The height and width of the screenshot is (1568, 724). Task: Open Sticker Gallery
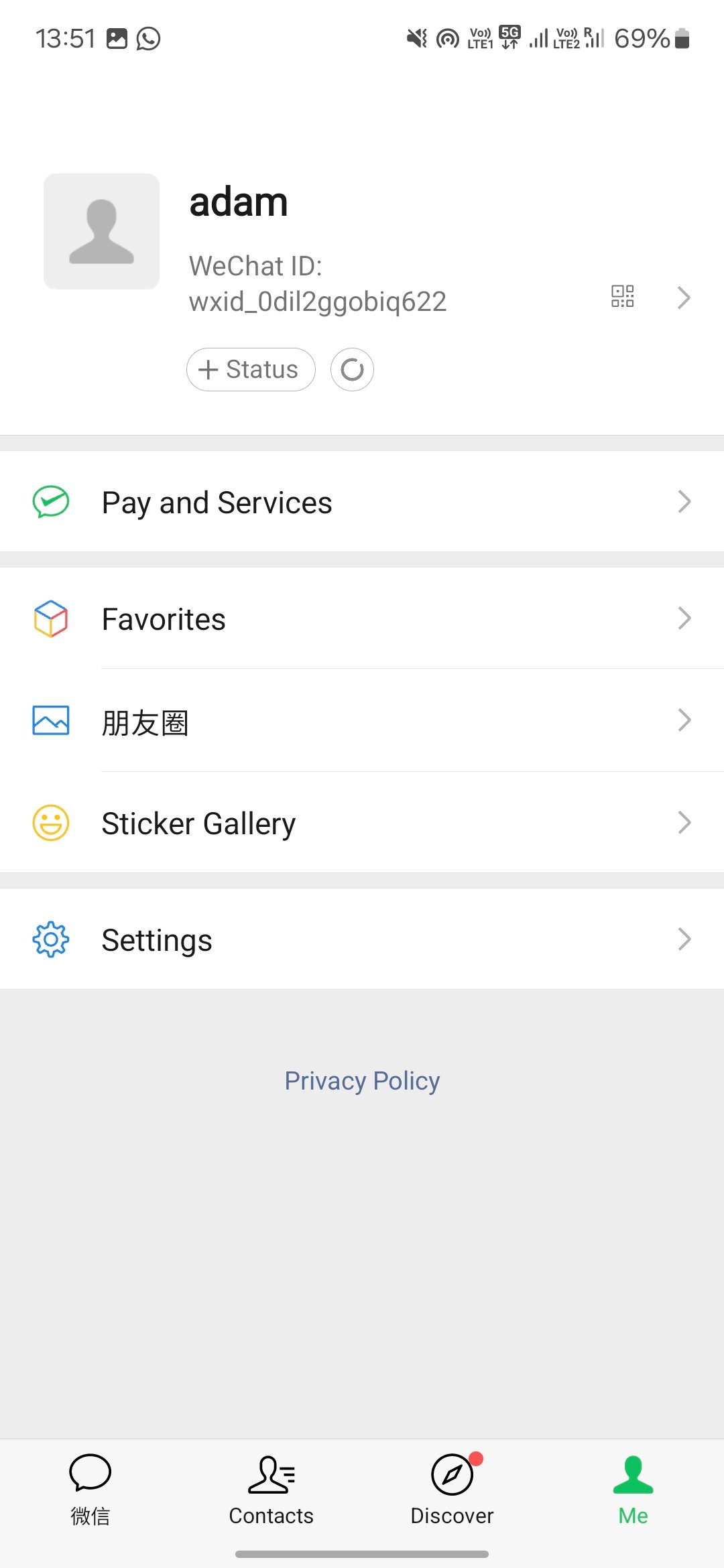(362, 823)
